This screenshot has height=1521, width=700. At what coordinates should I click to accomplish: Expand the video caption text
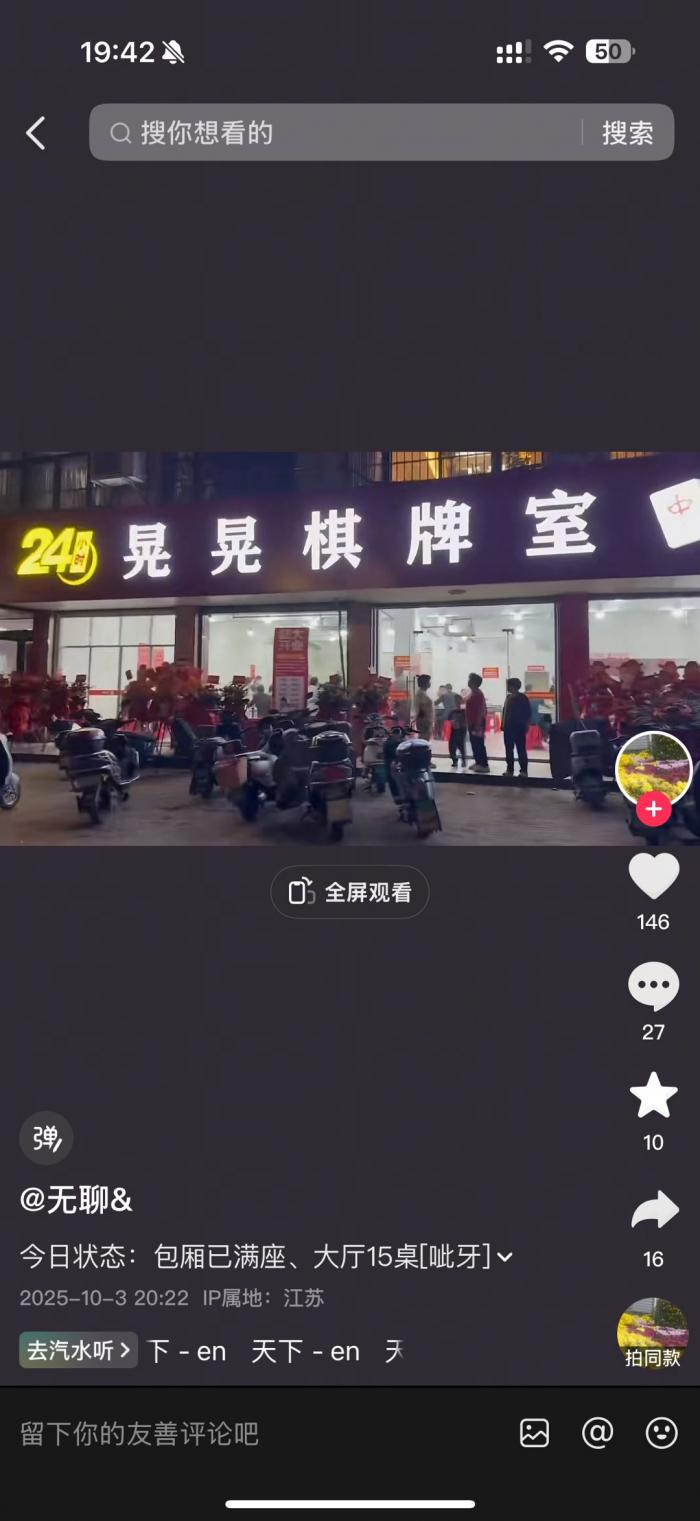(504, 1257)
